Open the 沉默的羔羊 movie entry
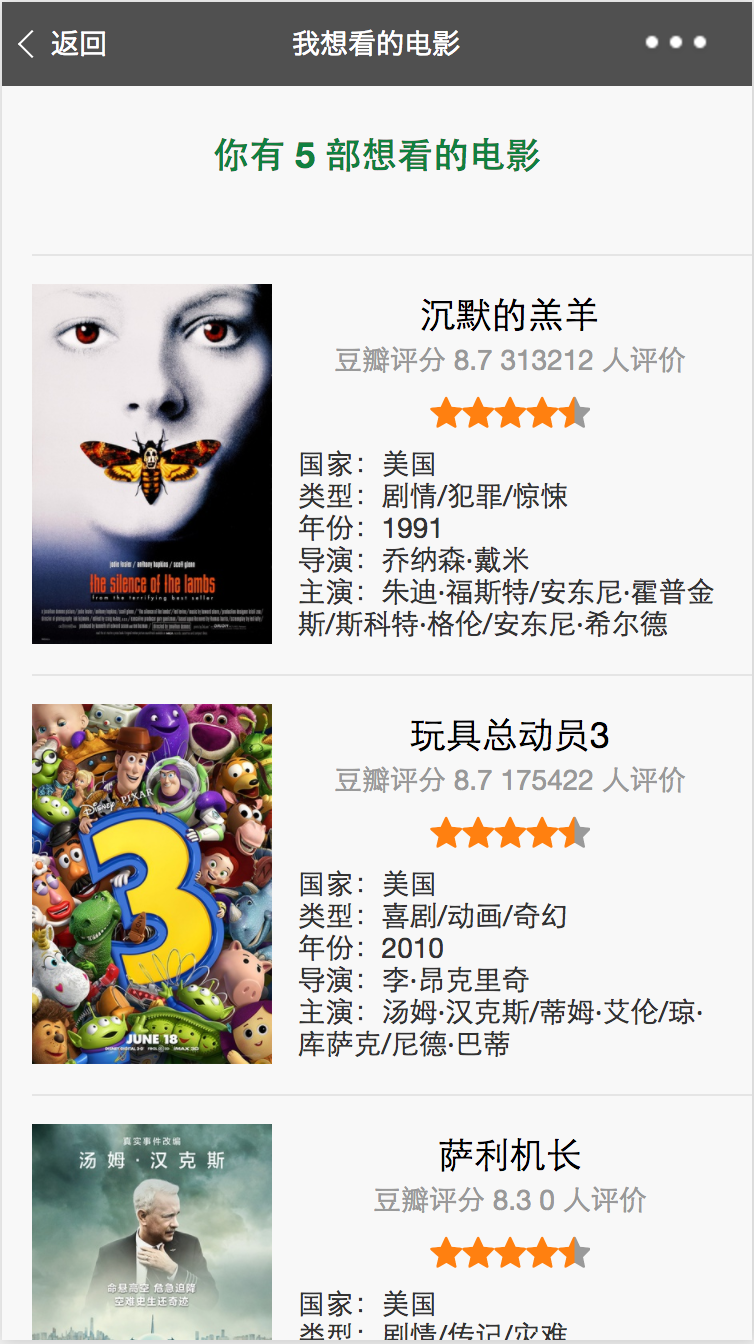This screenshot has width=754, height=1344. (x=509, y=316)
